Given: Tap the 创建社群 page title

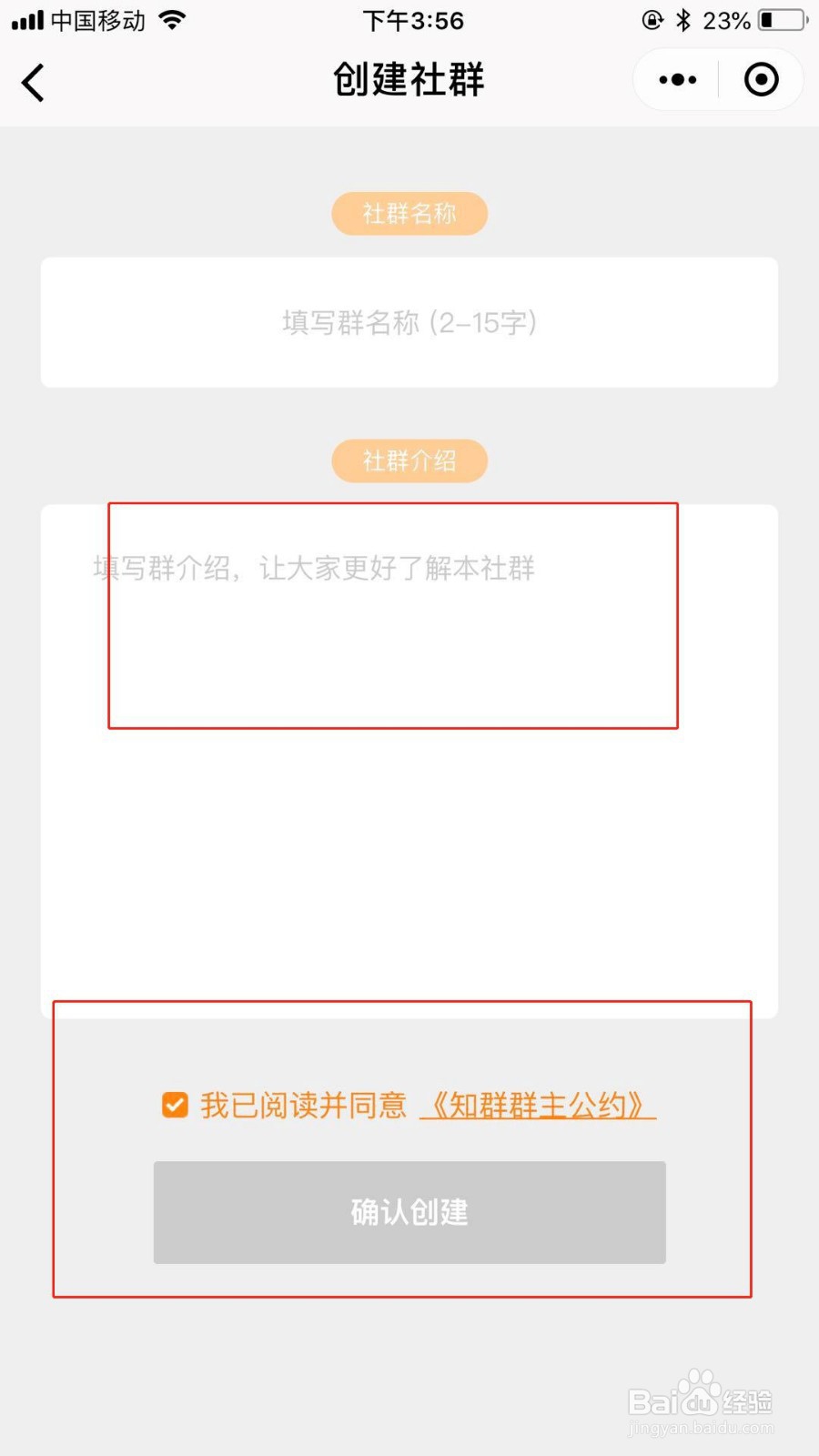Looking at the screenshot, I should [409, 80].
